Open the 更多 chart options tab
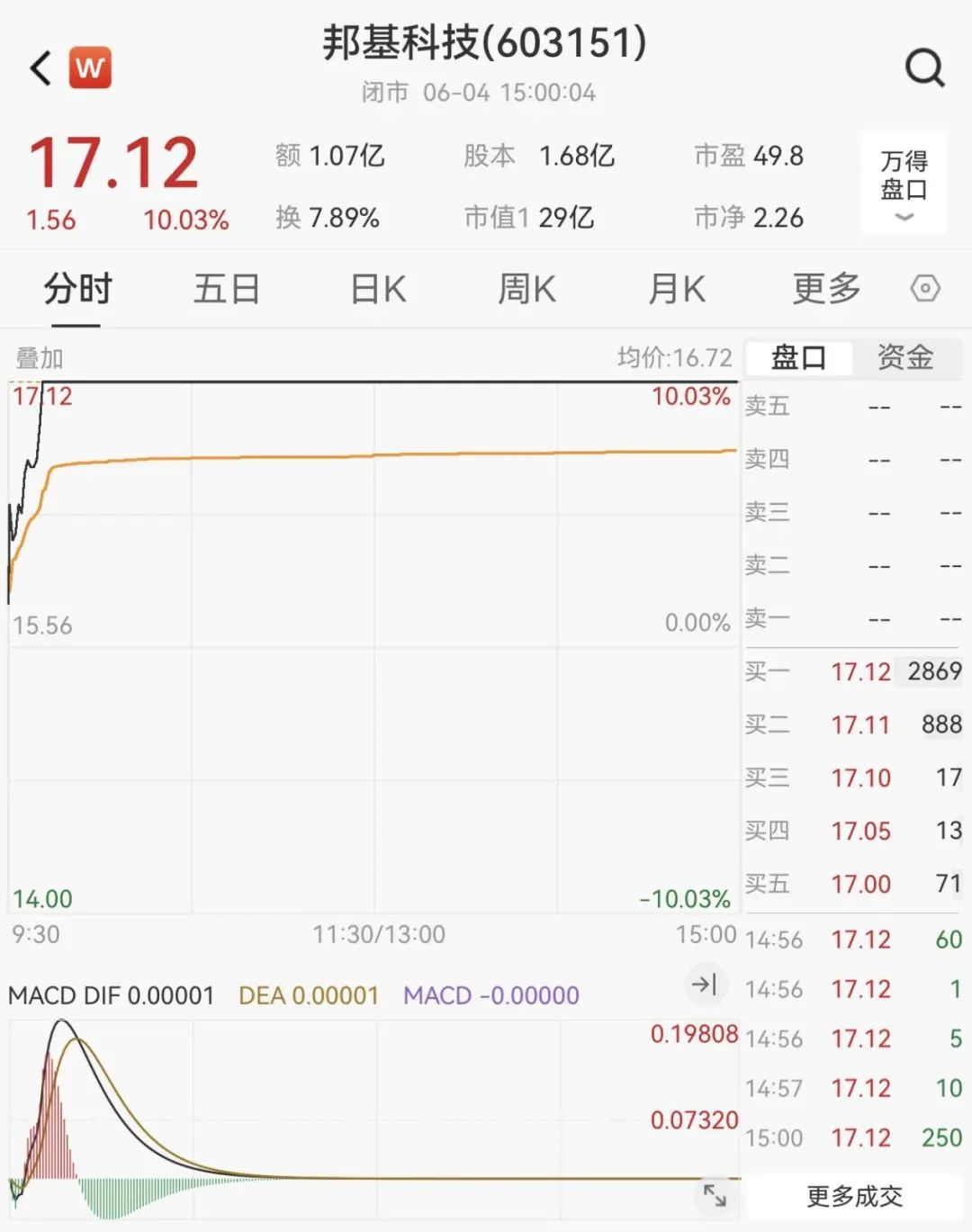The image size is (972, 1232). (x=825, y=289)
